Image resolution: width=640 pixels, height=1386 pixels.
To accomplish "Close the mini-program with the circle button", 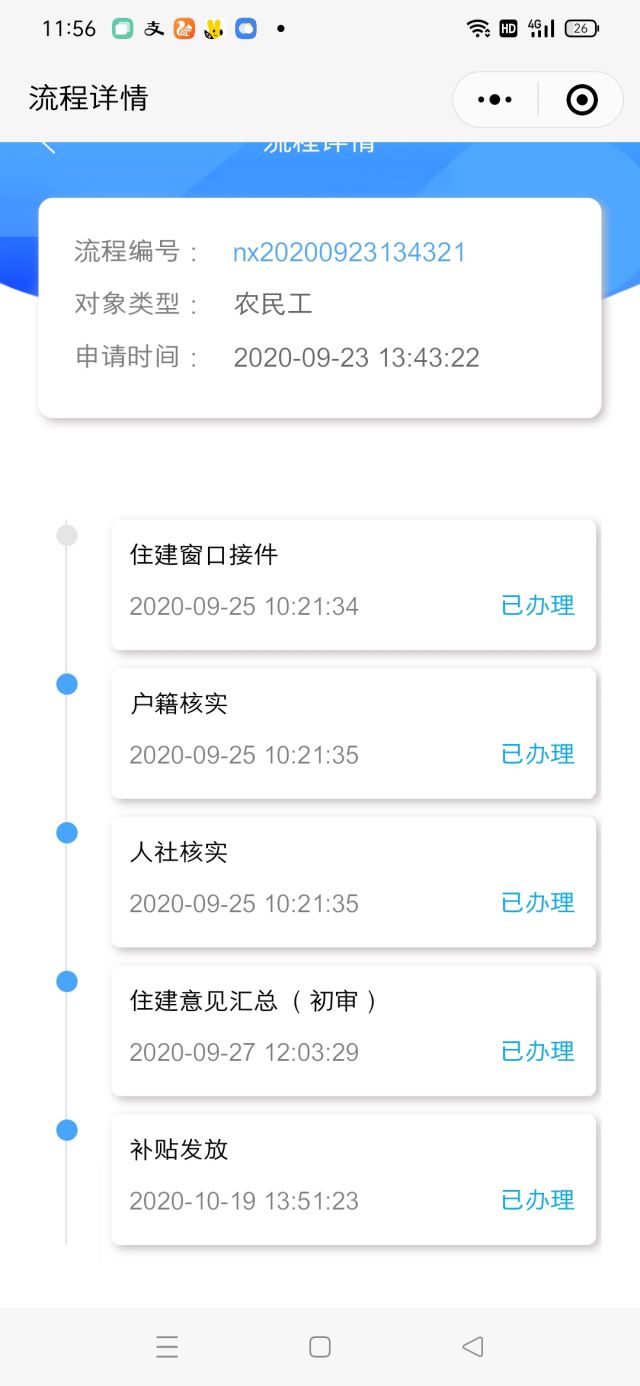I will point(581,99).
